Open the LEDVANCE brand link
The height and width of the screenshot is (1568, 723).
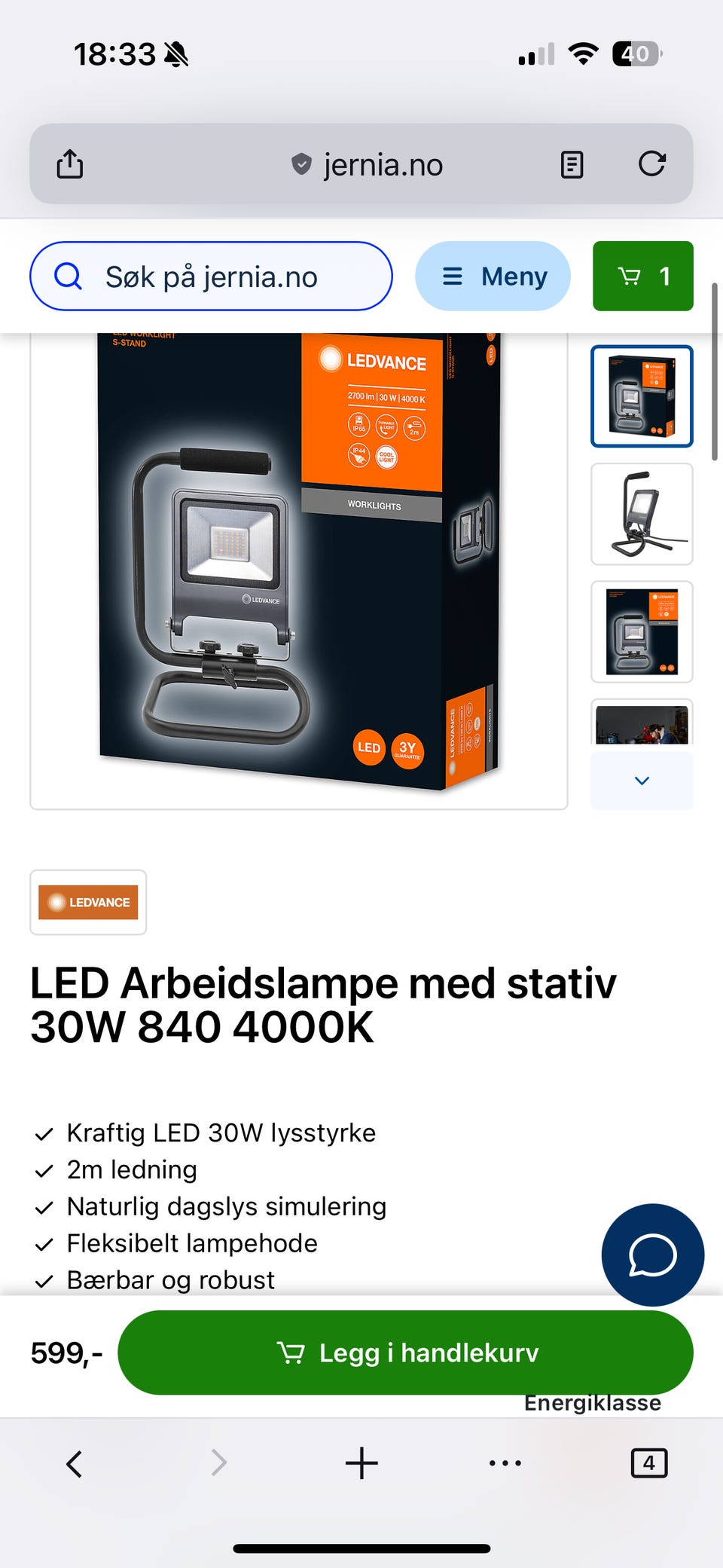[x=87, y=902]
